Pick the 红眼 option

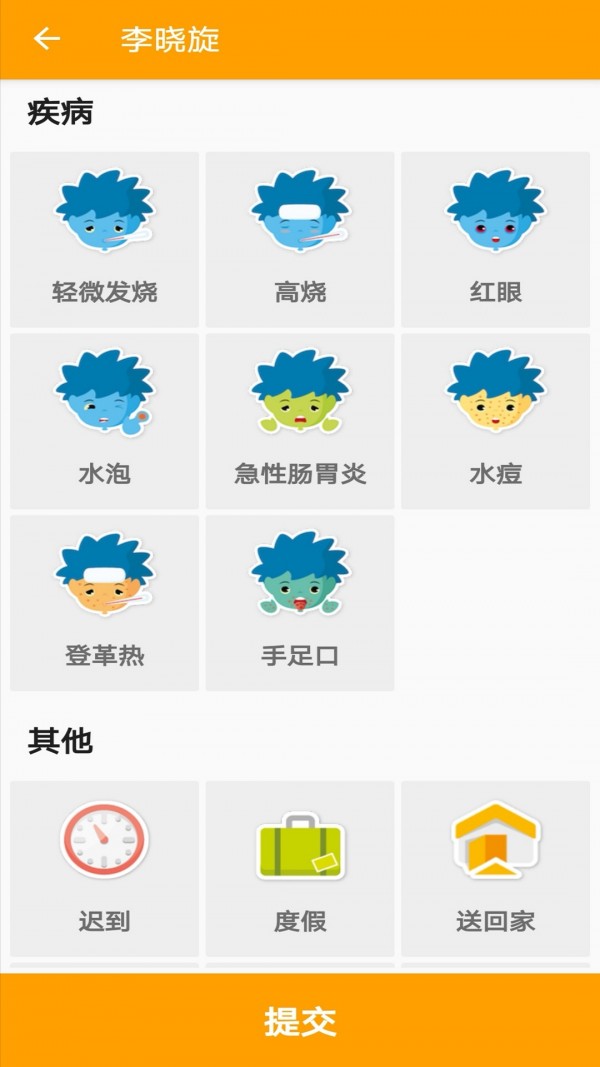coord(496,240)
